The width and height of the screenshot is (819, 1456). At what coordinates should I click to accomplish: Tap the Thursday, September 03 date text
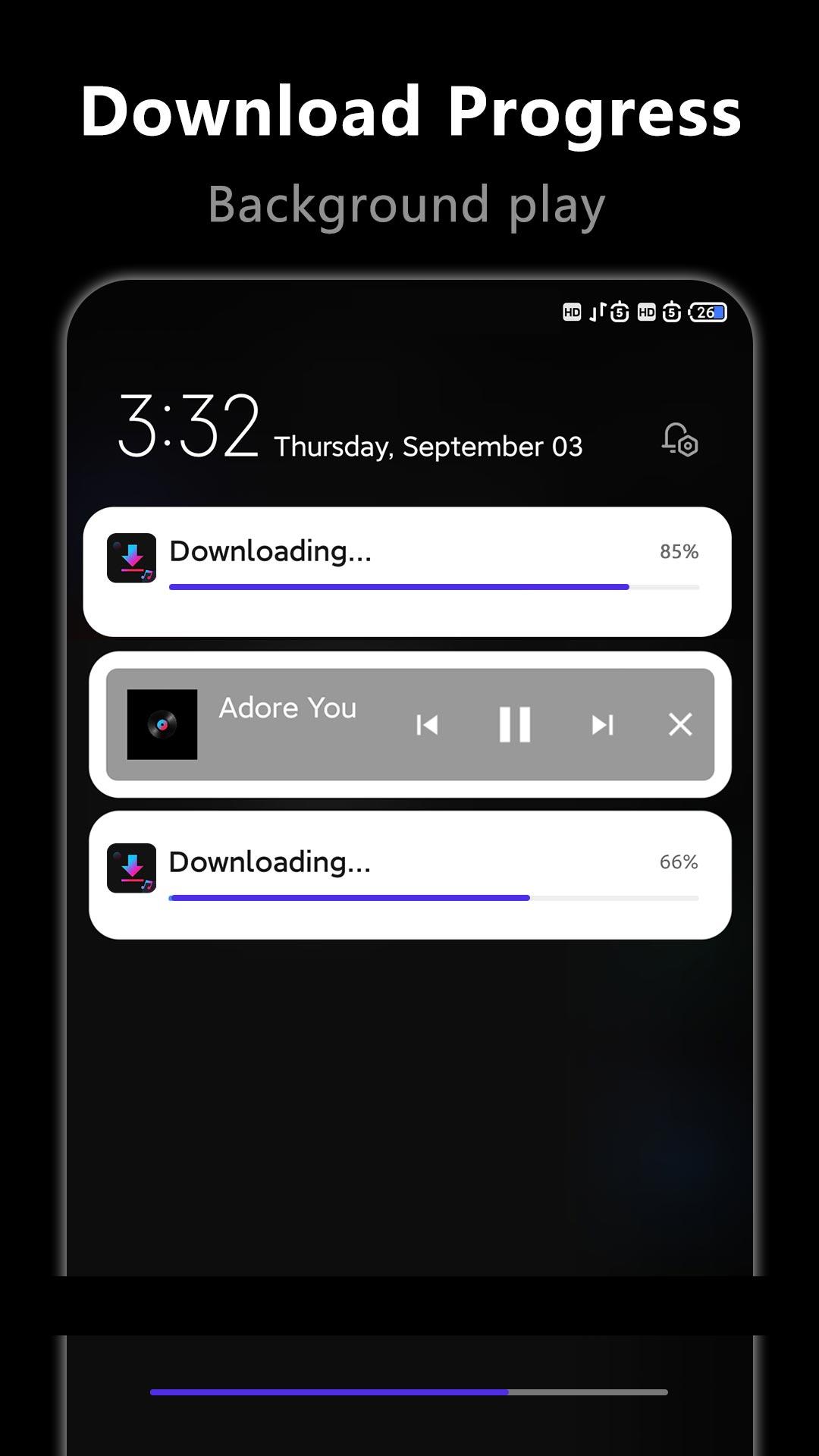pos(428,447)
